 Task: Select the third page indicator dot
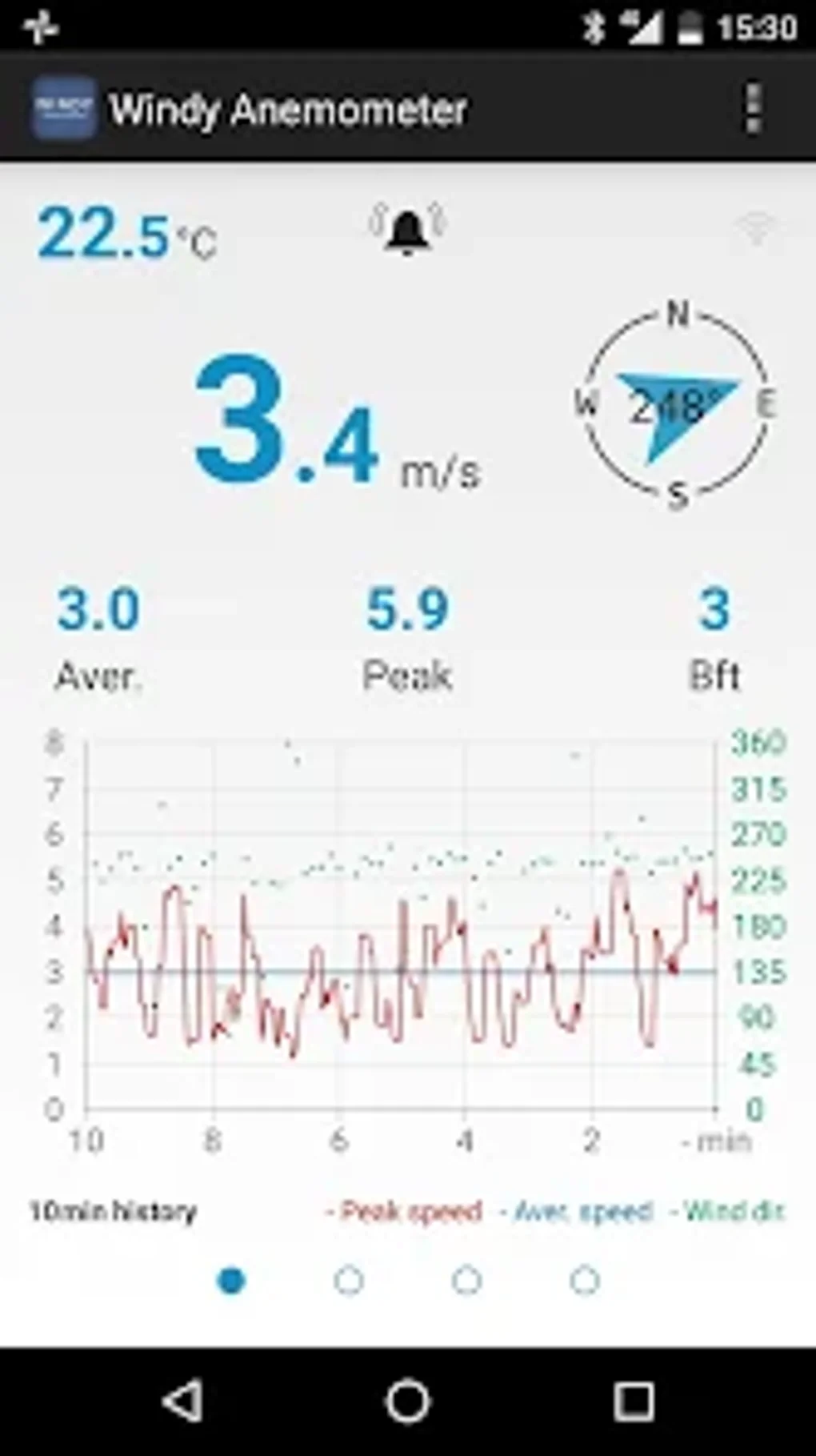click(x=466, y=1280)
